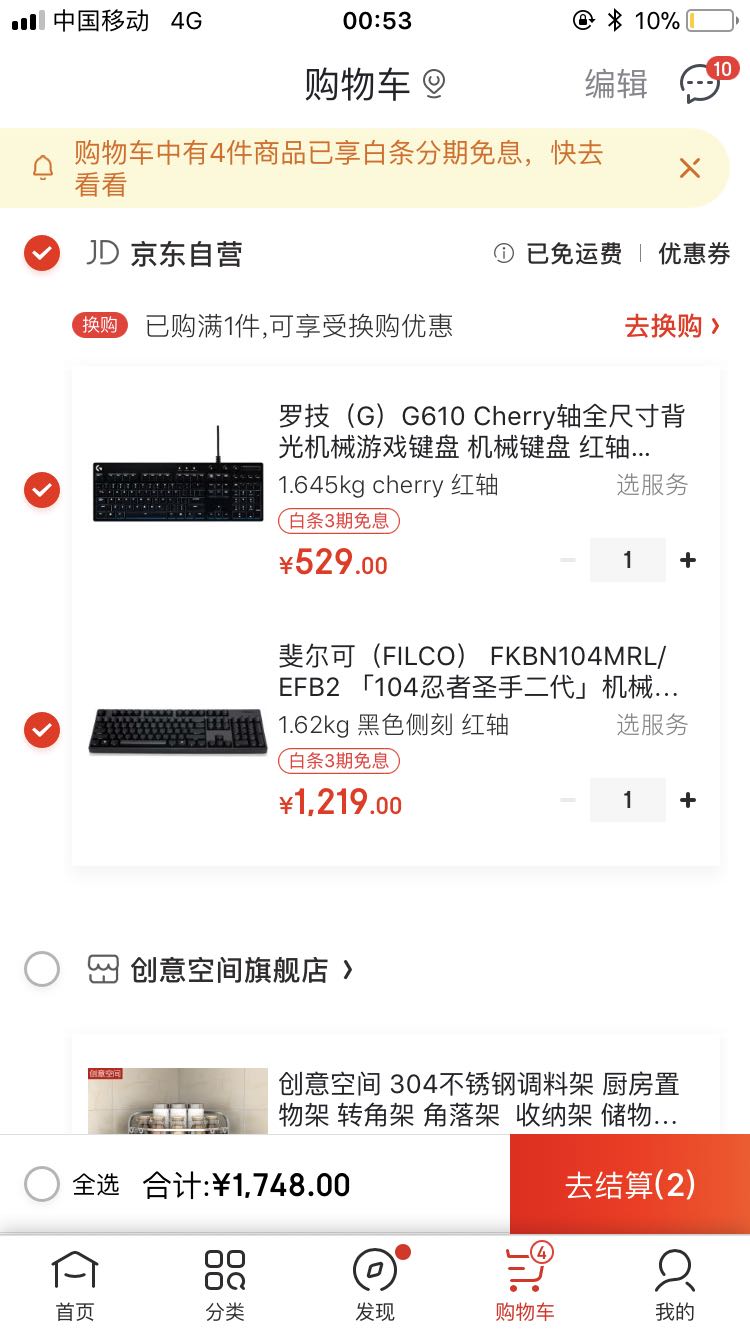750x1334 pixels.
Task: Open the 创意空间旗舰店 store page
Action: [230, 969]
